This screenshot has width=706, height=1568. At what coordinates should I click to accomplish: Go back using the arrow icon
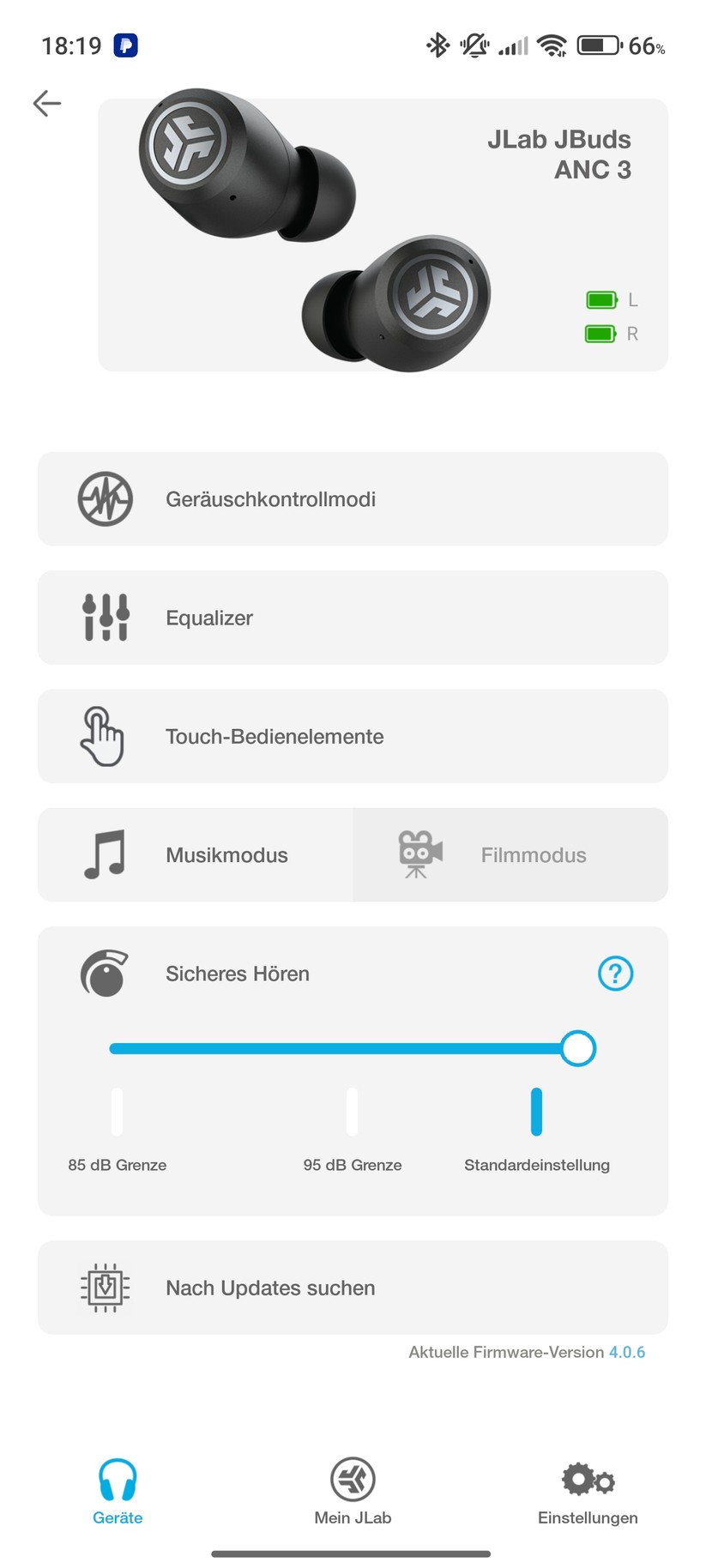pyautogui.click(x=47, y=104)
